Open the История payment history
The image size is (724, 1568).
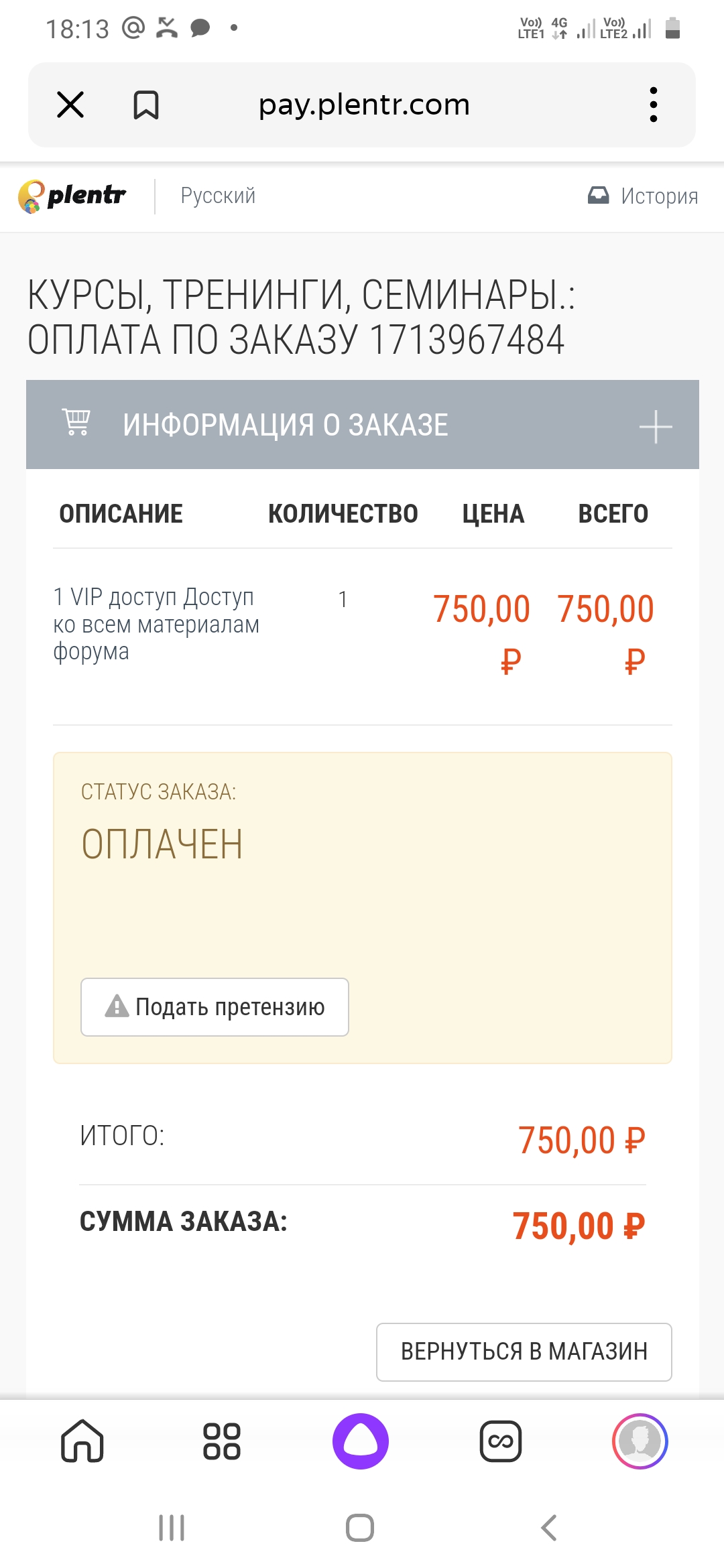coord(643,196)
